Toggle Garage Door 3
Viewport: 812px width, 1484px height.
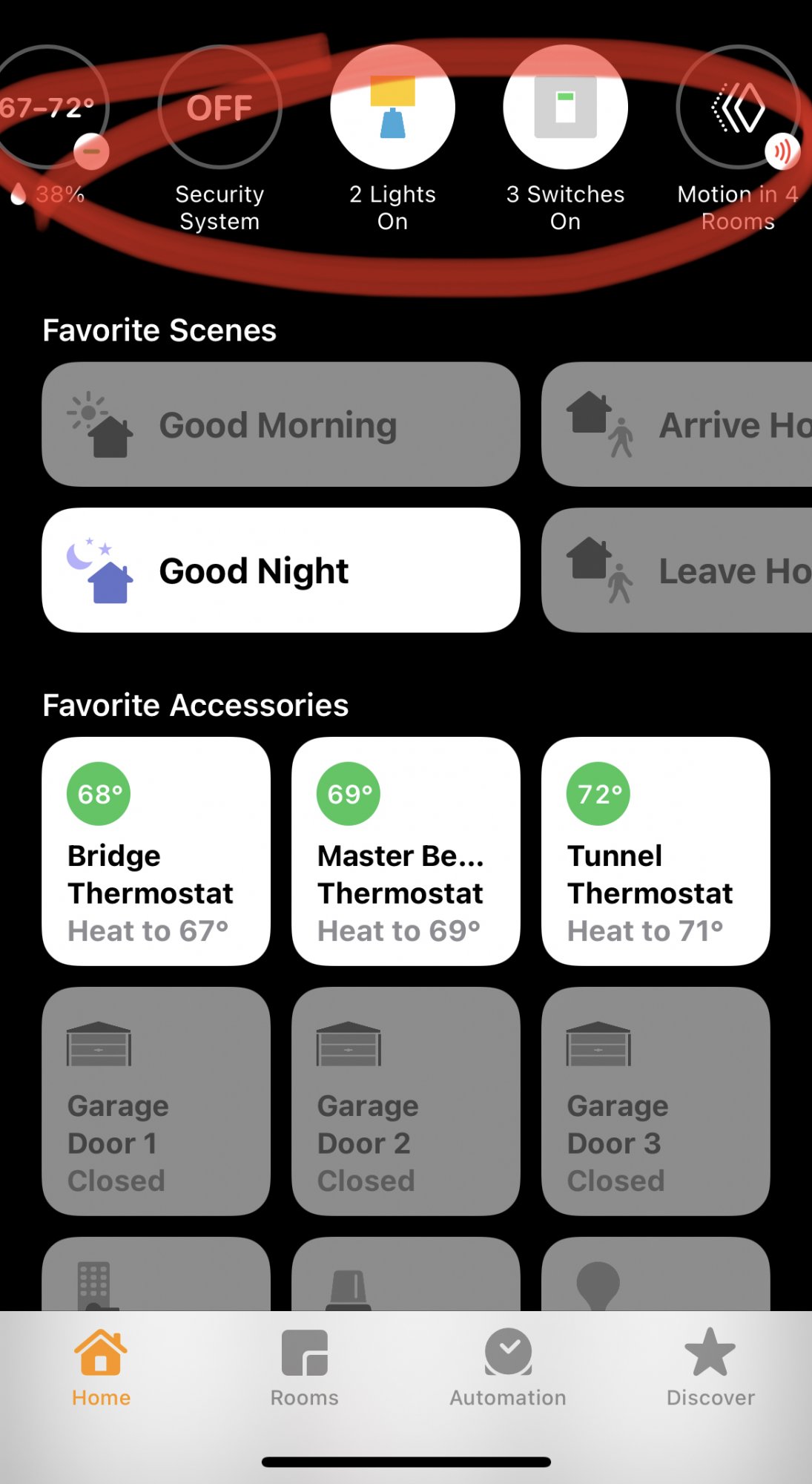[656, 1101]
